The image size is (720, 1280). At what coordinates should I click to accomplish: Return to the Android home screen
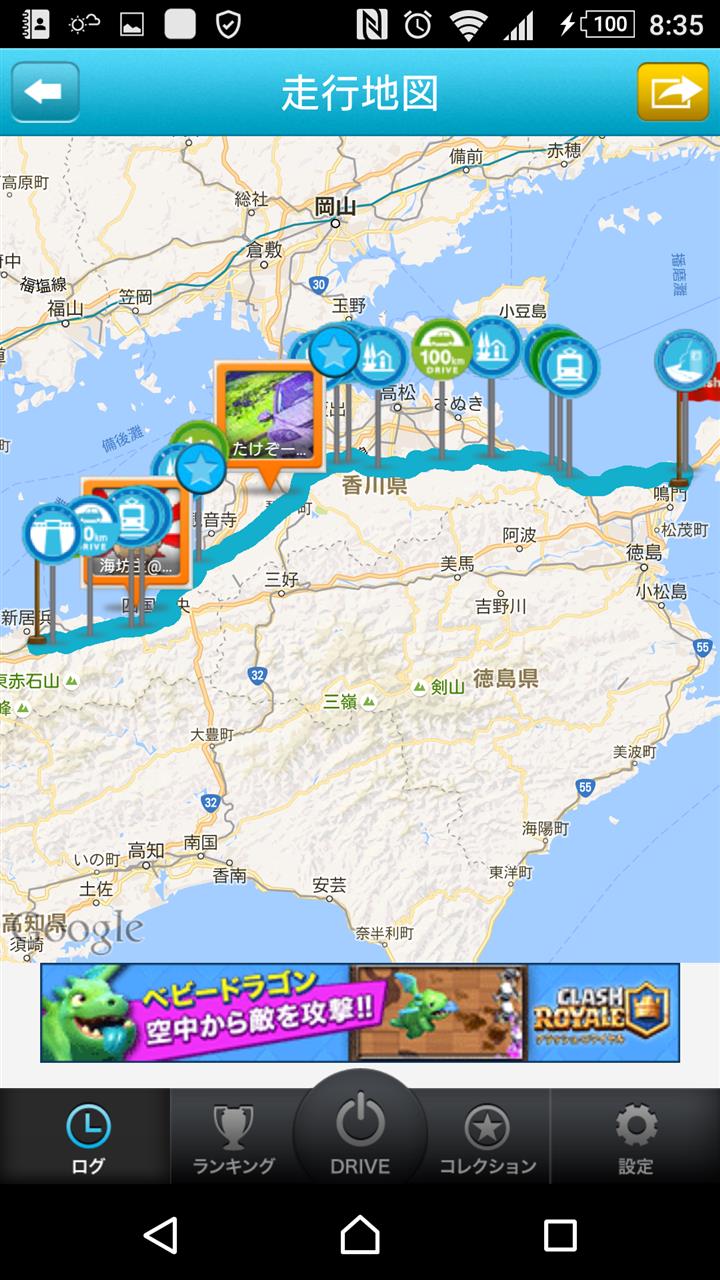tap(360, 1235)
